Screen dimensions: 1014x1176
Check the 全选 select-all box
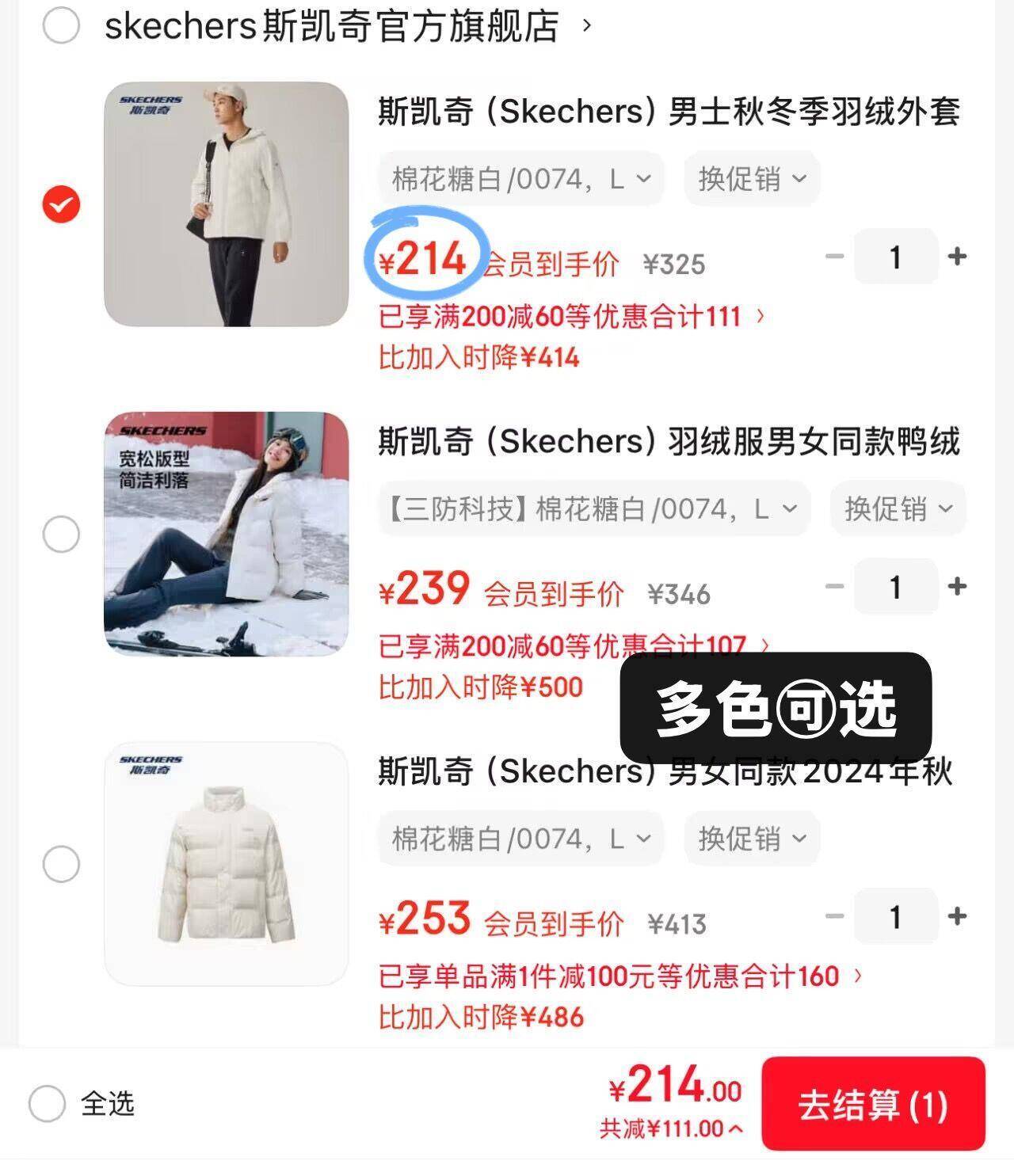click(47, 1103)
